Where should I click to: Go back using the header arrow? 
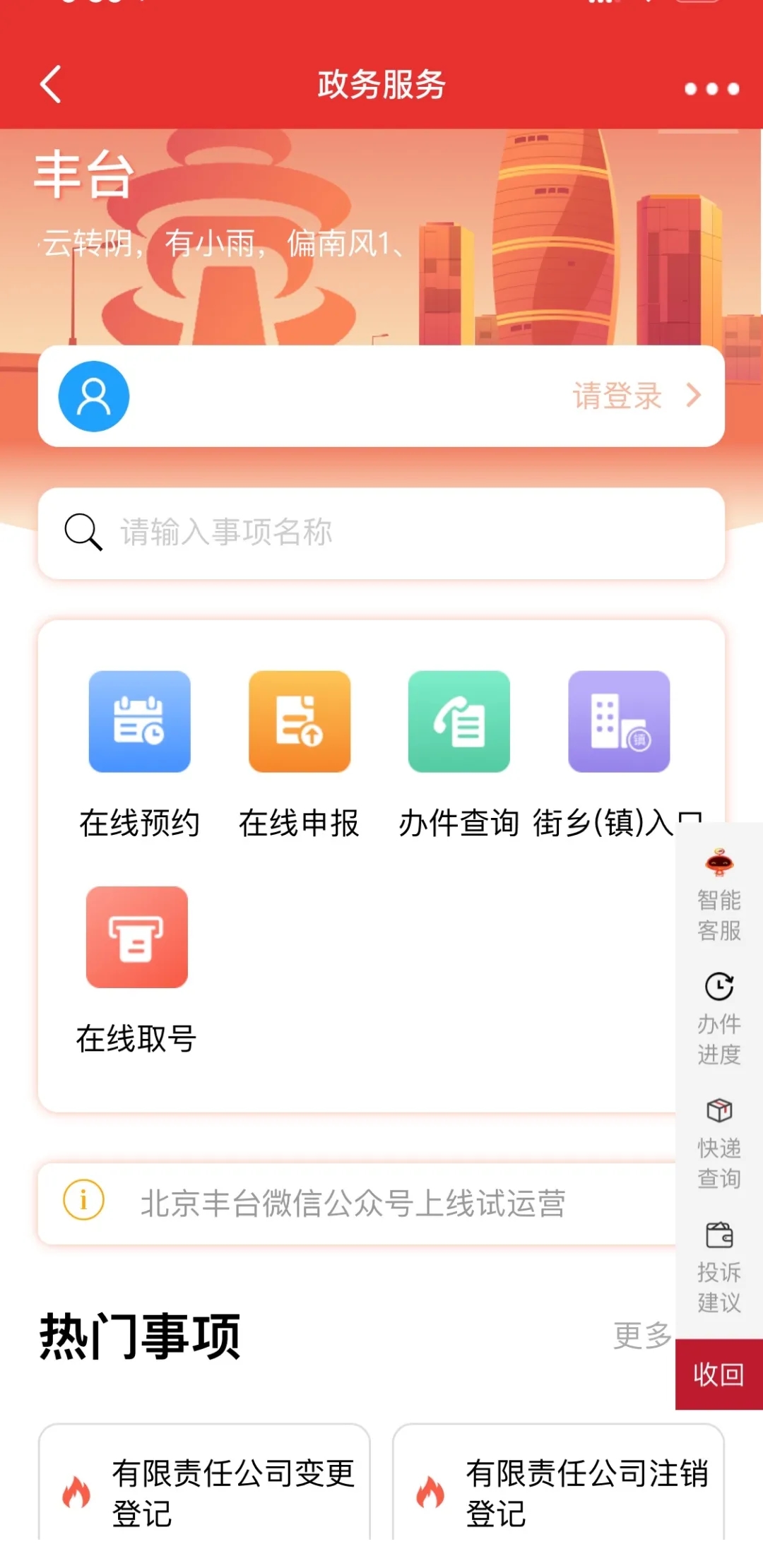[51, 85]
